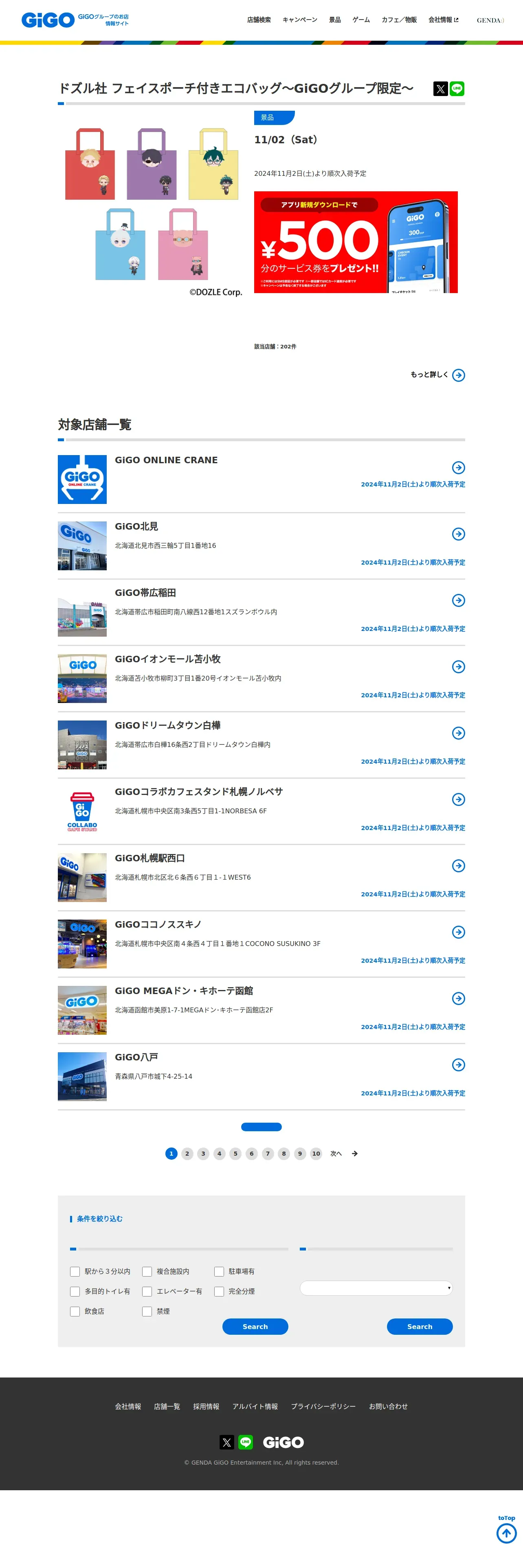523x1568 pixels.
Task: Jump to page 10 of results
Action: (x=316, y=1154)
